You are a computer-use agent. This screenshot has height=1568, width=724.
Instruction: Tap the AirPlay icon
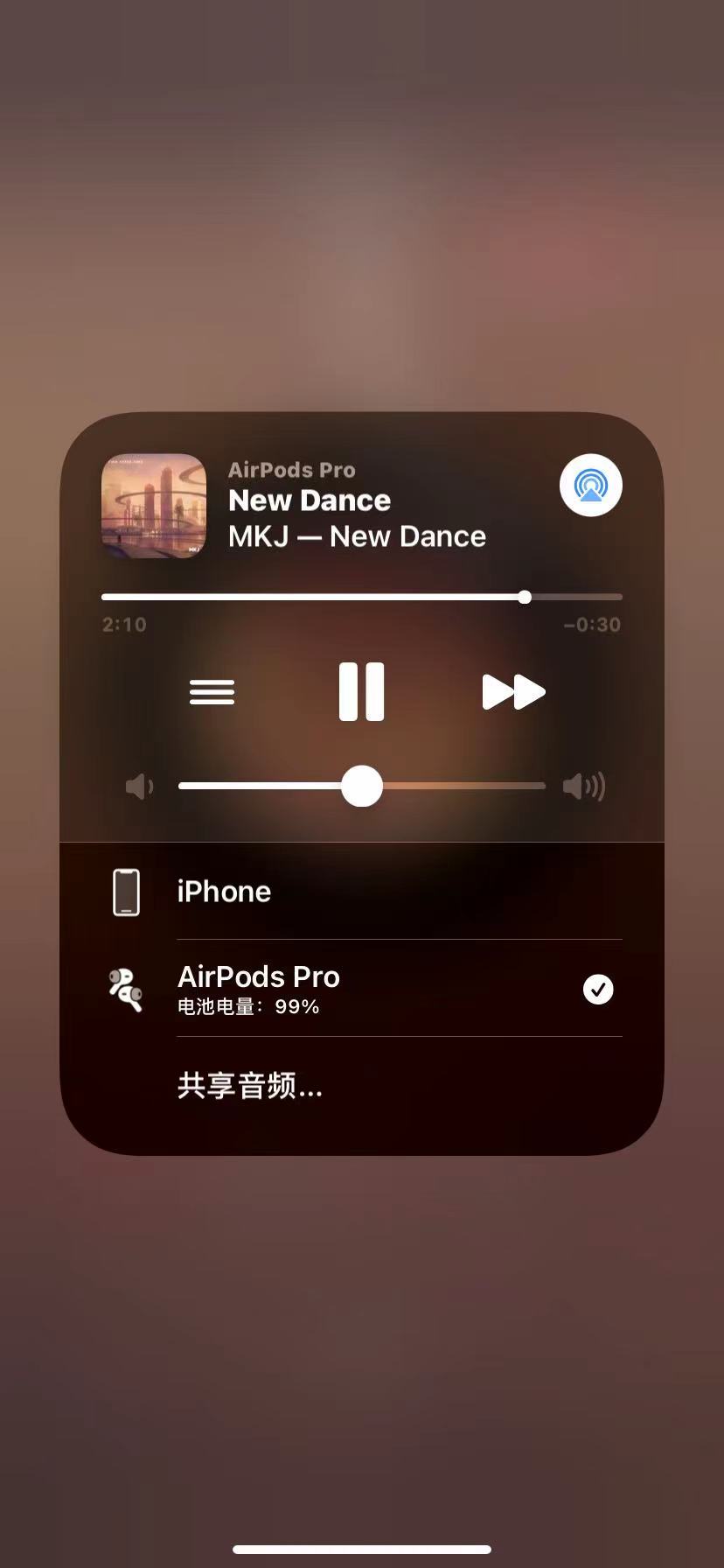click(x=591, y=485)
